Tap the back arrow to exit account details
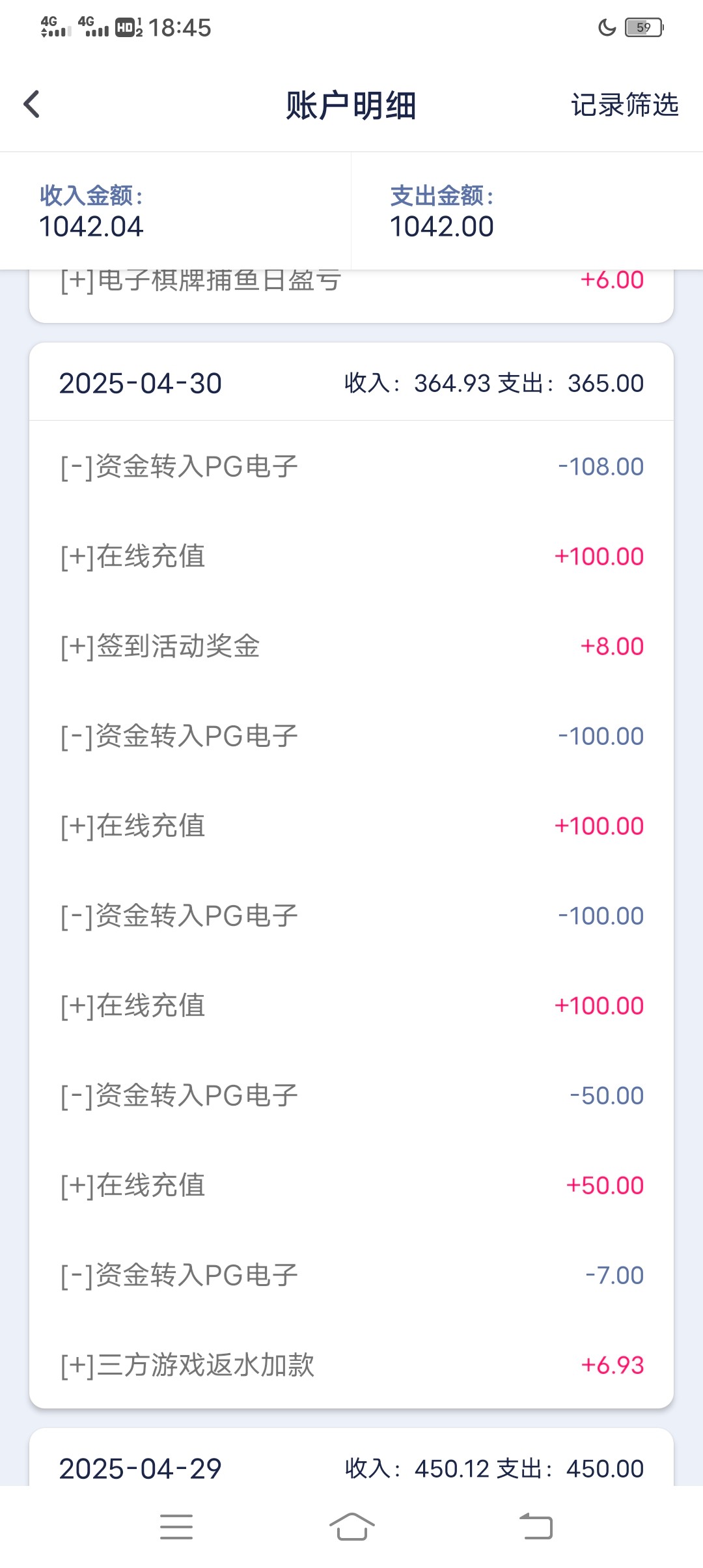The width and height of the screenshot is (703, 1568). tap(31, 104)
